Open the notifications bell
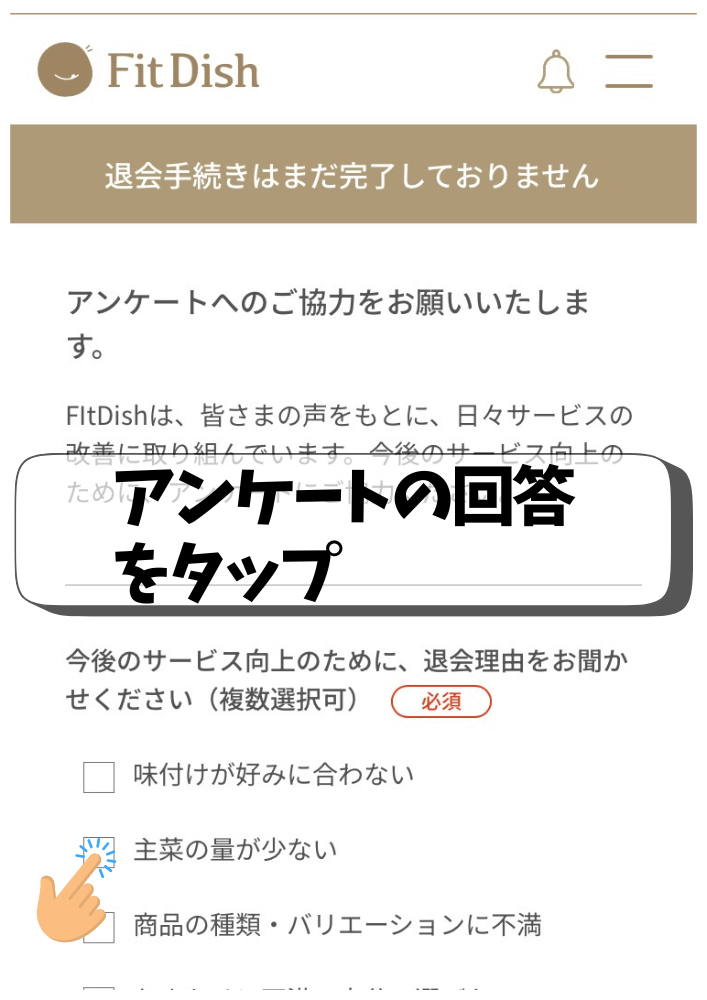The width and height of the screenshot is (707, 1000). point(556,71)
